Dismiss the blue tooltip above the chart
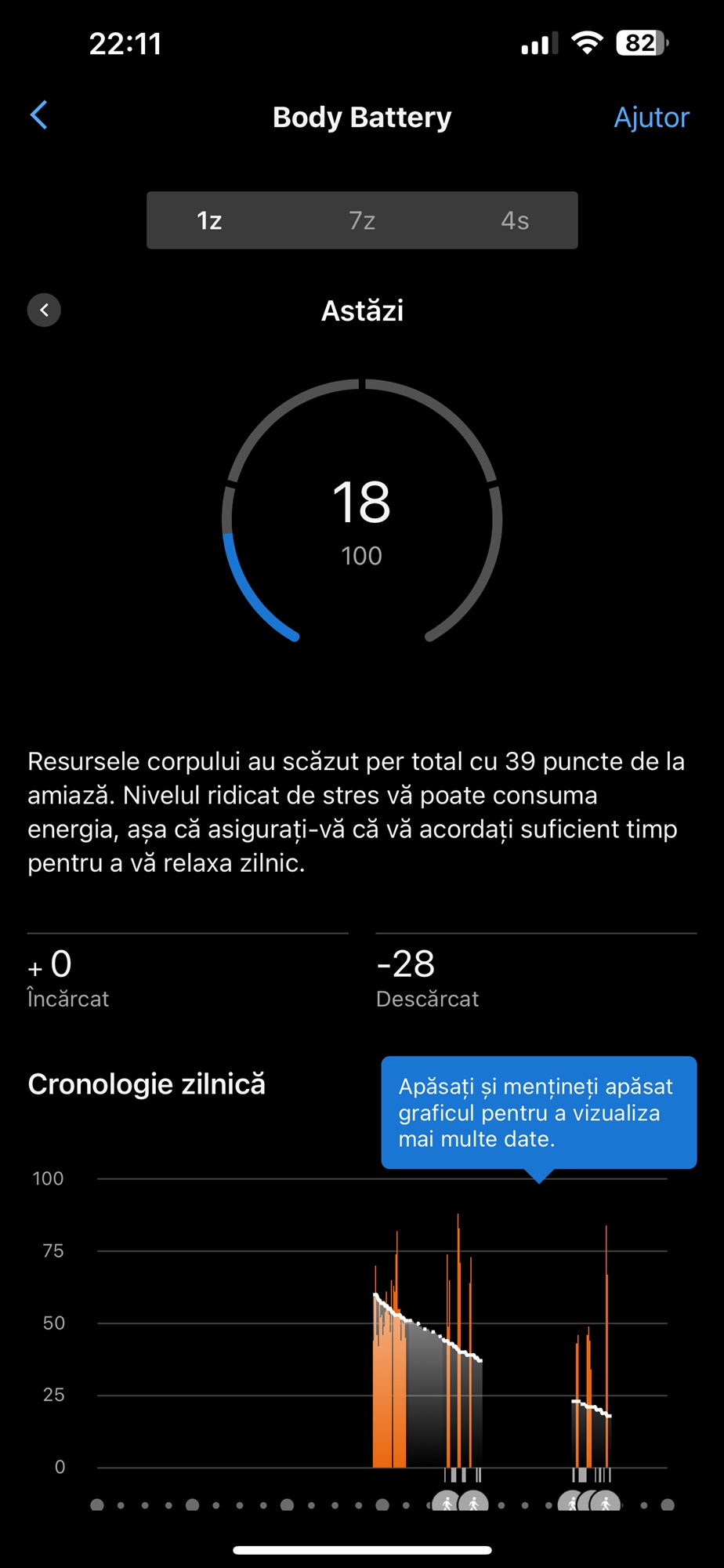724x1568 pixels. (539, 1112)
